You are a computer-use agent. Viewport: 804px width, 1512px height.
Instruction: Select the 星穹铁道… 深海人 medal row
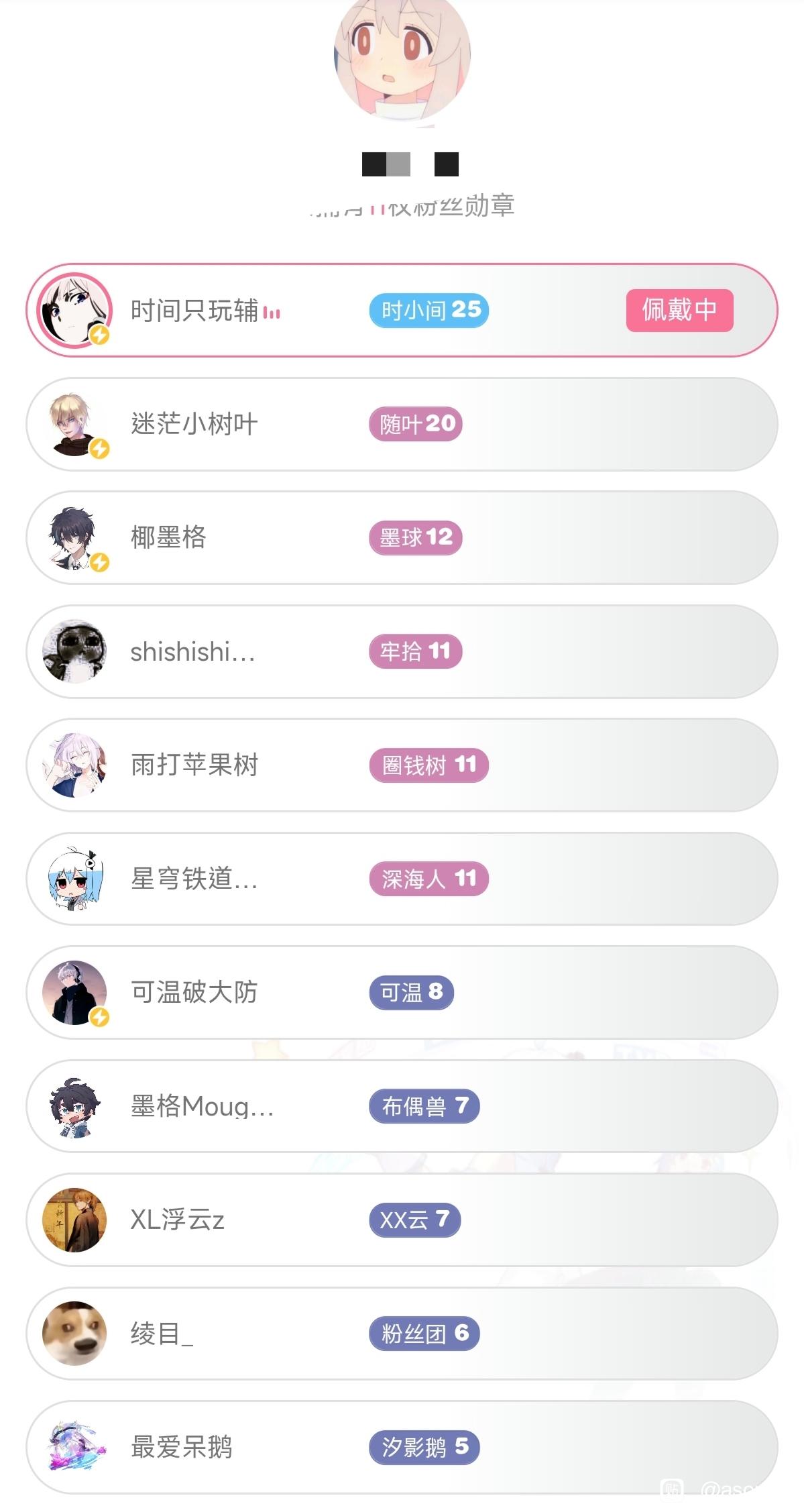click(x=401, y=879)
